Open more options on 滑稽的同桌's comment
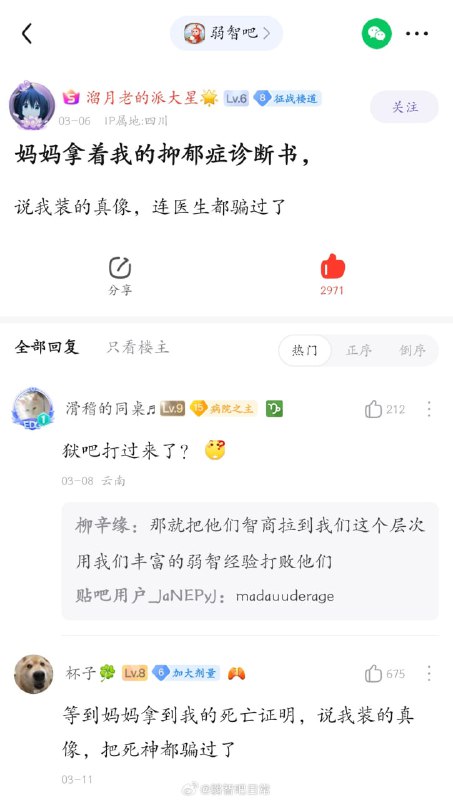 coord(429,409)
